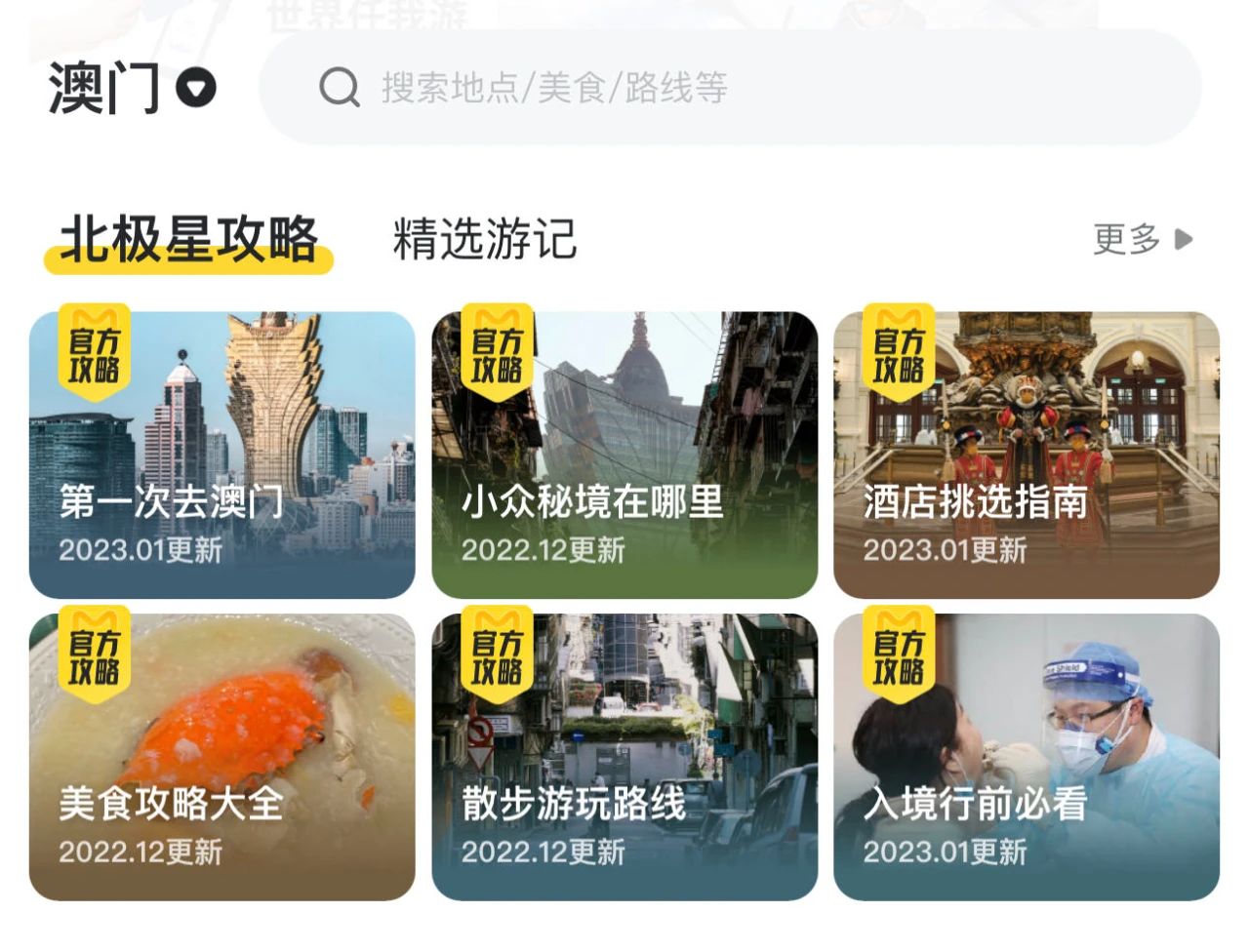
Task: Open the 美食攻略大全 guide card
Action: (222, 757)
